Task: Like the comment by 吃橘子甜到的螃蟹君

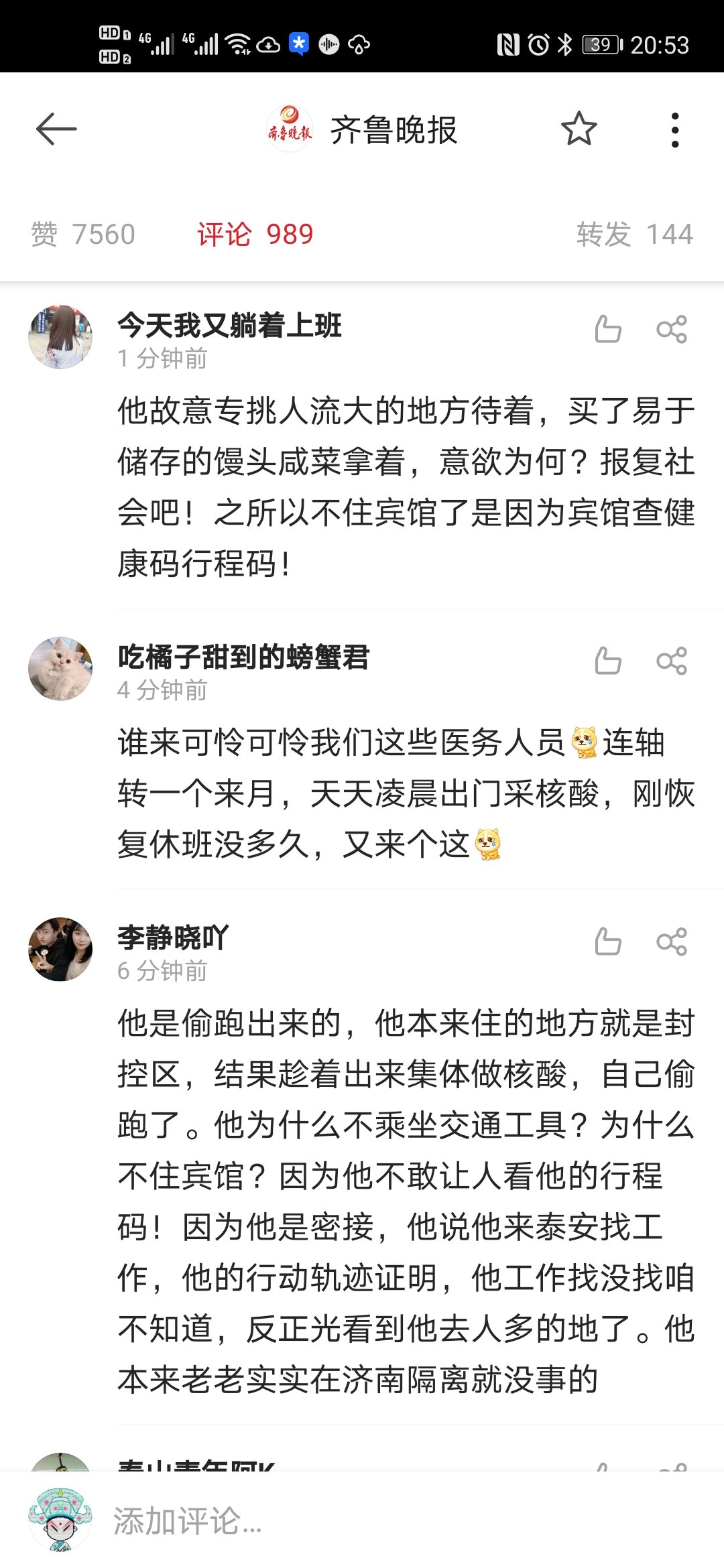Action: tap(607, 661)
